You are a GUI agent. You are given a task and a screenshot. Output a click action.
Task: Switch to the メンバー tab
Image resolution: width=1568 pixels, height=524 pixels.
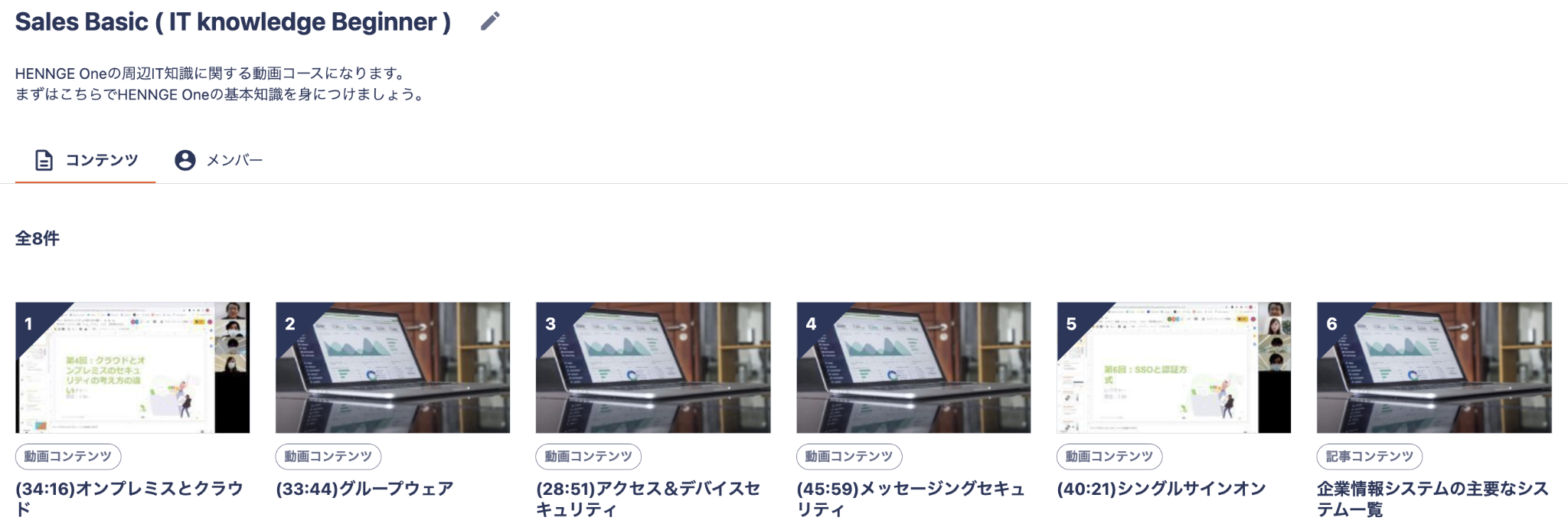[x=218, y=160]
